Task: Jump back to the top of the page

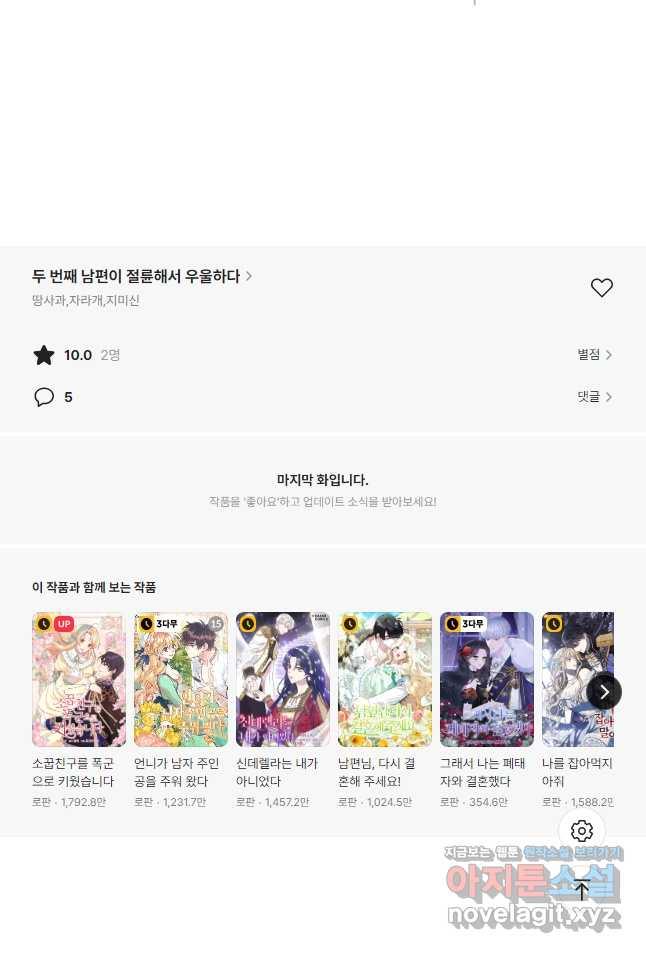Action: click(582, 889)
